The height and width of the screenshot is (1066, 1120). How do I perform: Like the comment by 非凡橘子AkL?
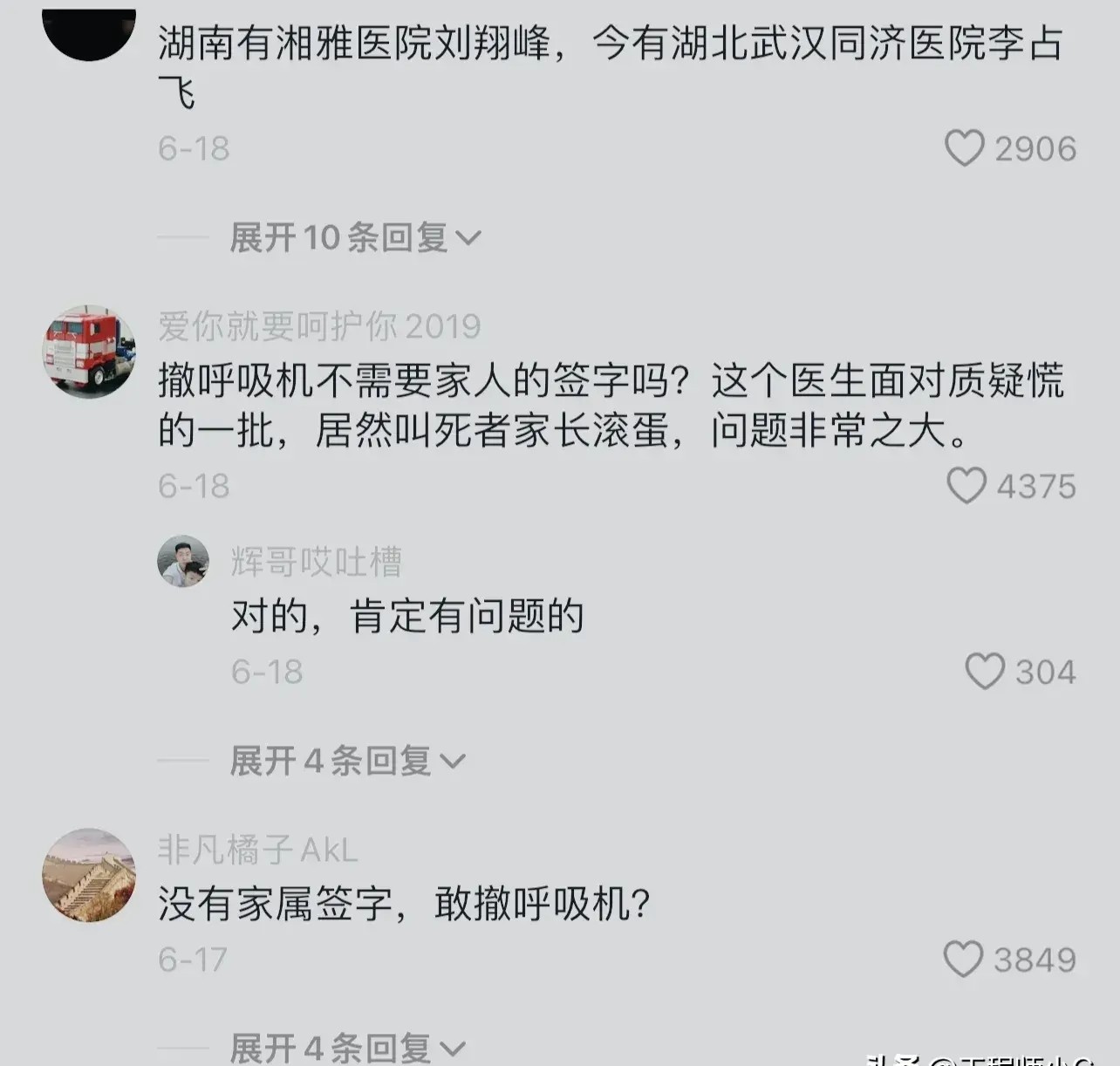963,960
